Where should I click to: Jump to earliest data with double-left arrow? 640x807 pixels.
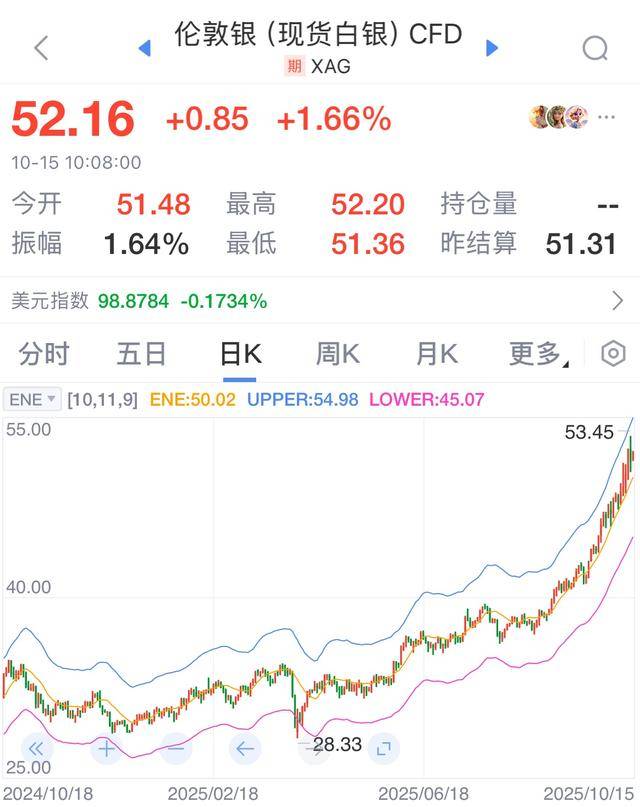tap(36, 747)
